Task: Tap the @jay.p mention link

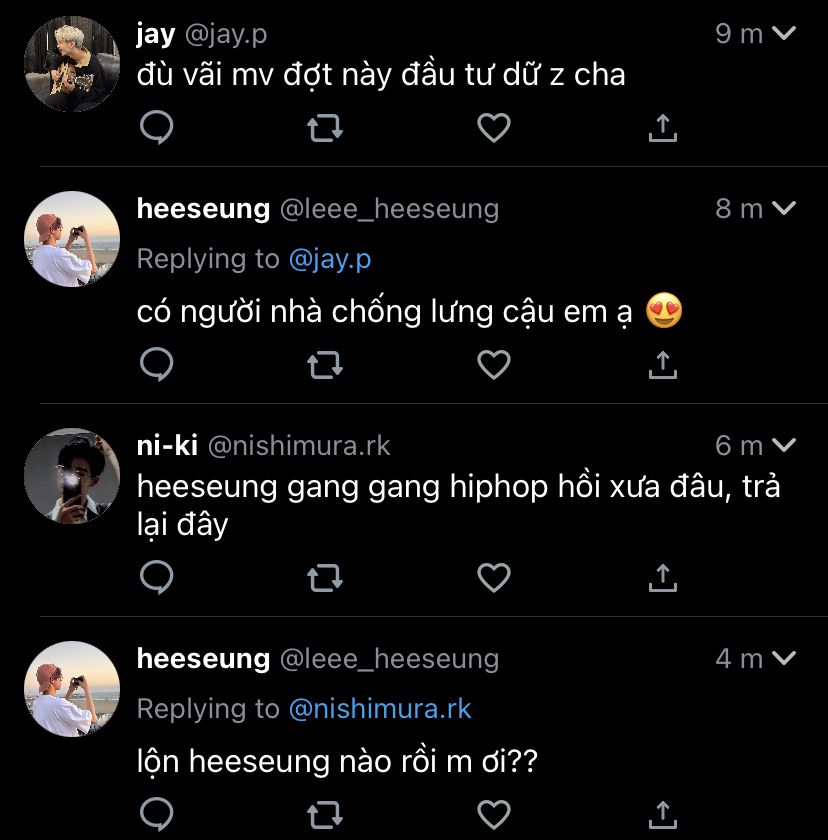Action: [x=330, y=259]
